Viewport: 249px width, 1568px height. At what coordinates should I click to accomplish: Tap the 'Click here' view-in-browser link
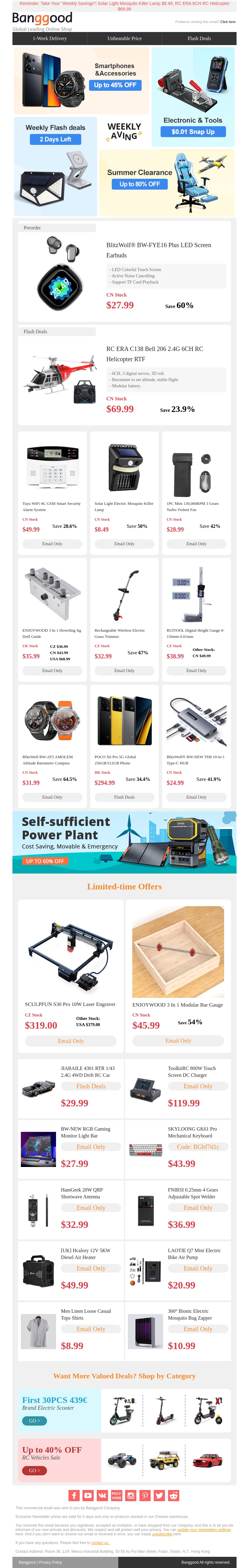(x=228, y=22)
